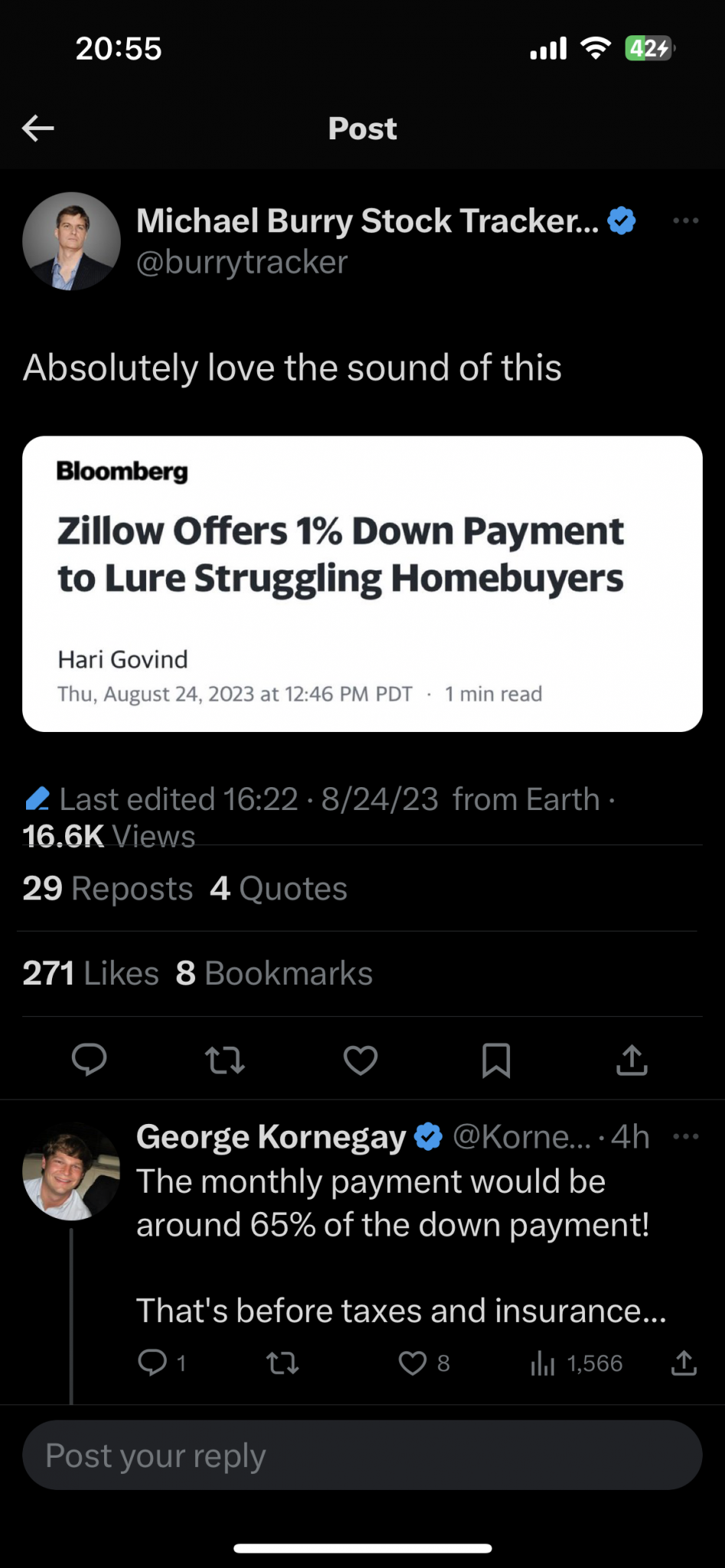The image size is (725, 1568).
Task: Open the overflow menu on George Kornegay's reply
Action: tap(685, 1136)
